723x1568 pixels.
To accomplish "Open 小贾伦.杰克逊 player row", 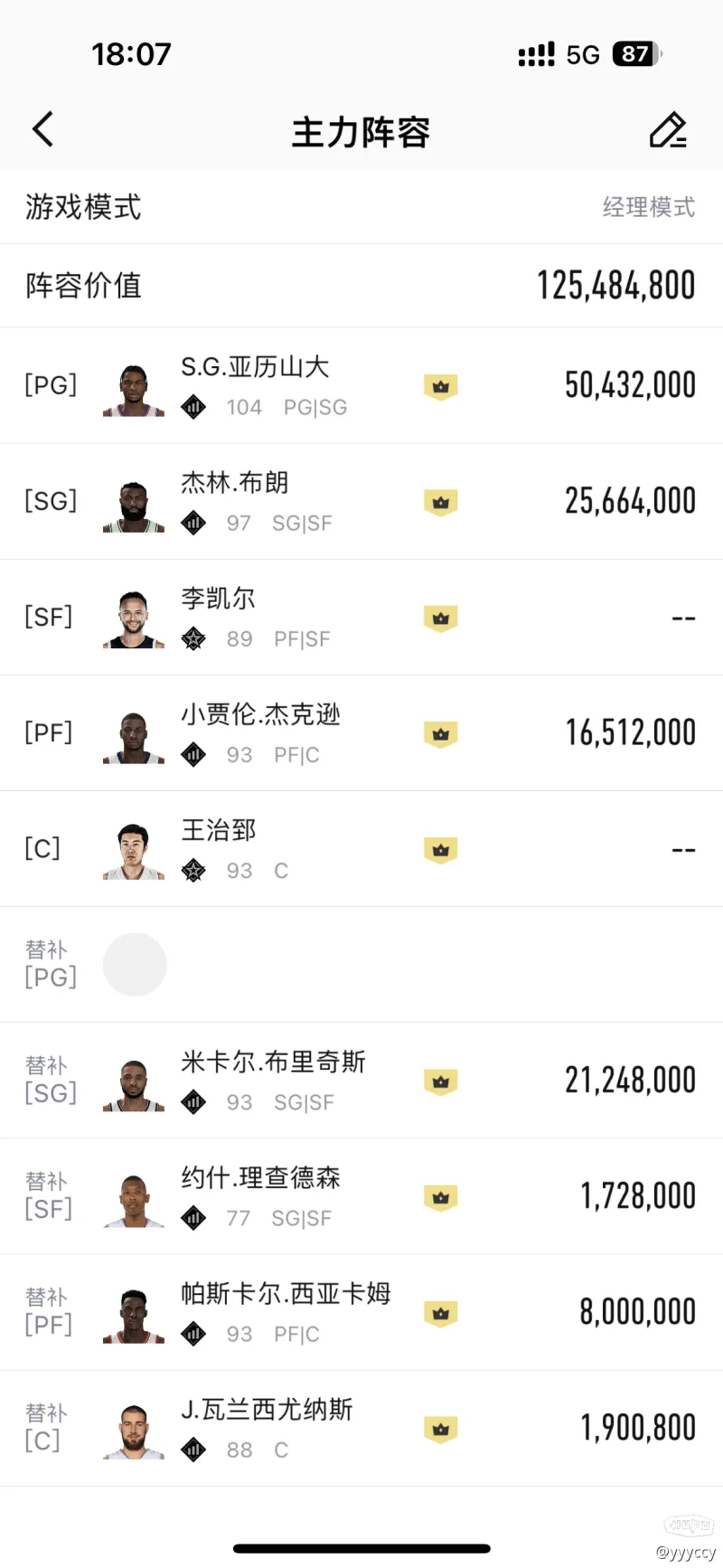I will (x=361, y=733).
